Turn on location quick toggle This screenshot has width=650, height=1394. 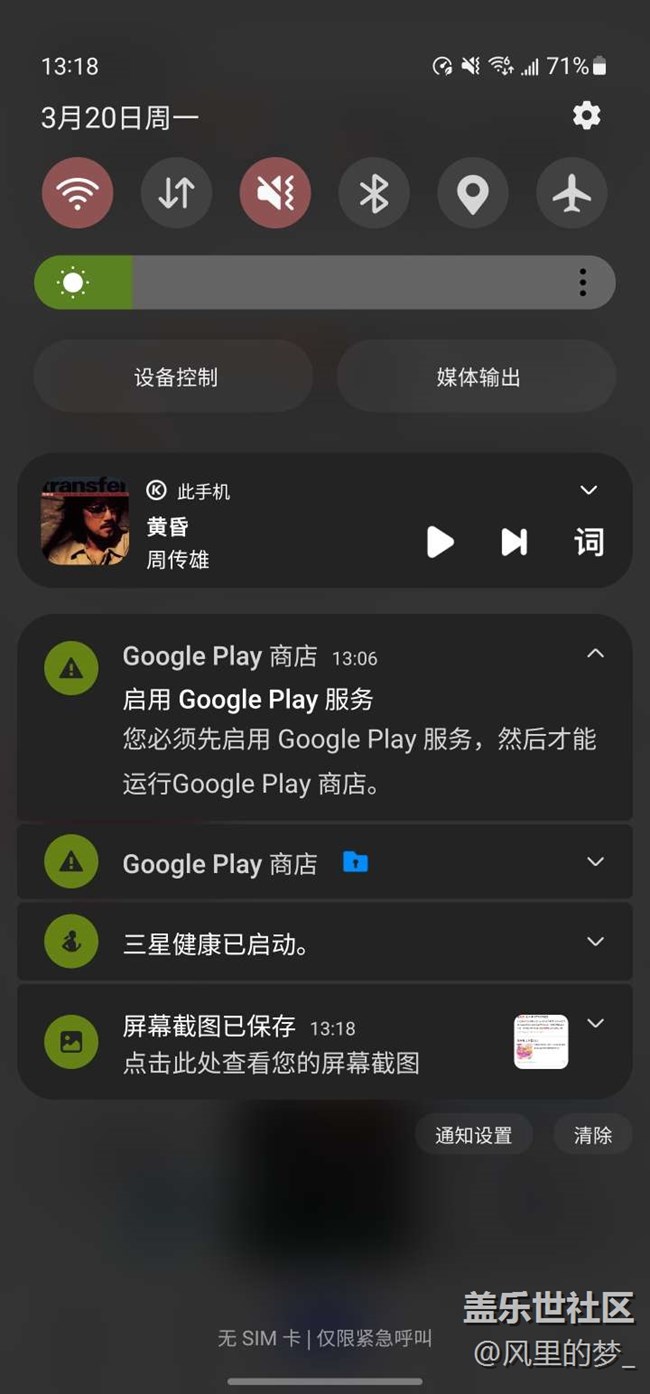pyautogui.click(x=472, y=193)
